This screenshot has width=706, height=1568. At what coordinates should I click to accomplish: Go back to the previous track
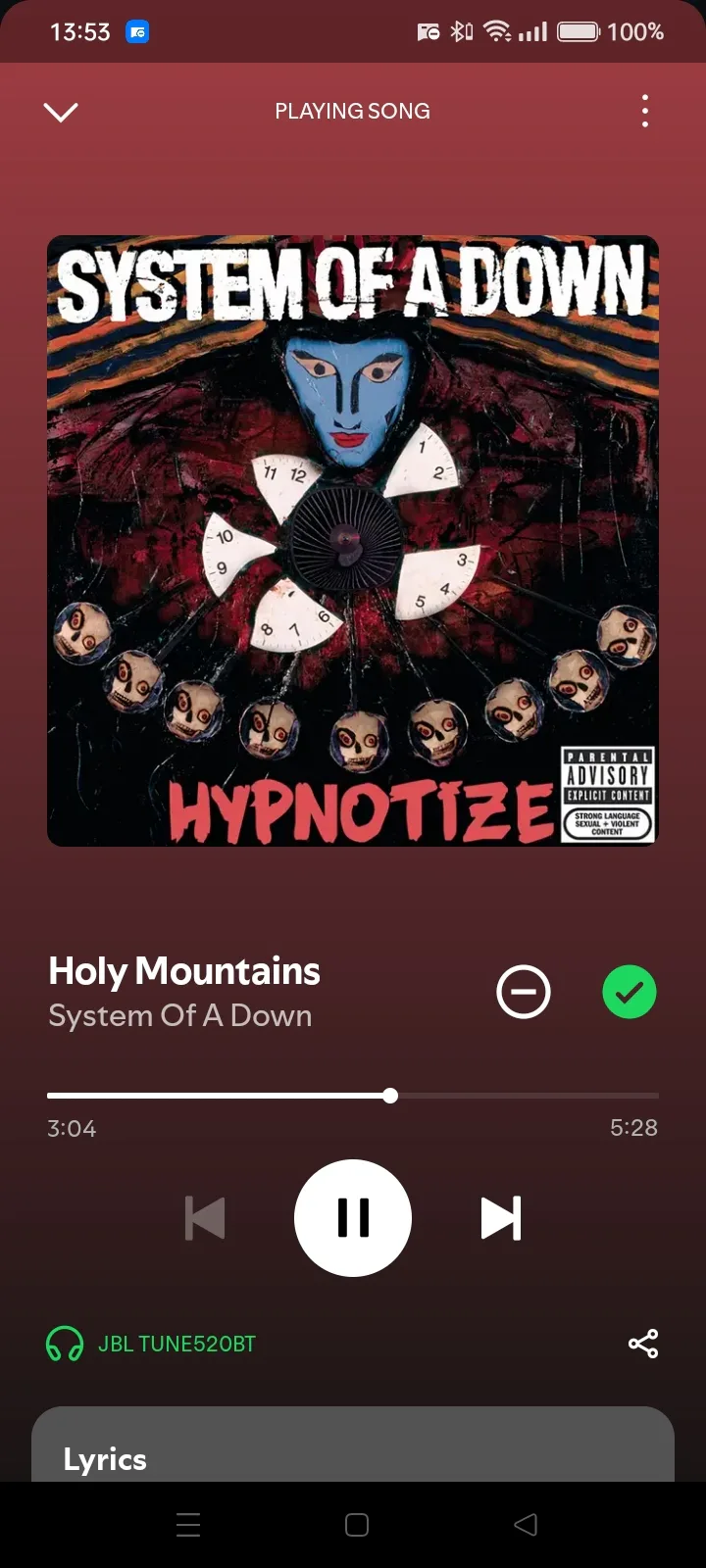tap(205, 1218)
